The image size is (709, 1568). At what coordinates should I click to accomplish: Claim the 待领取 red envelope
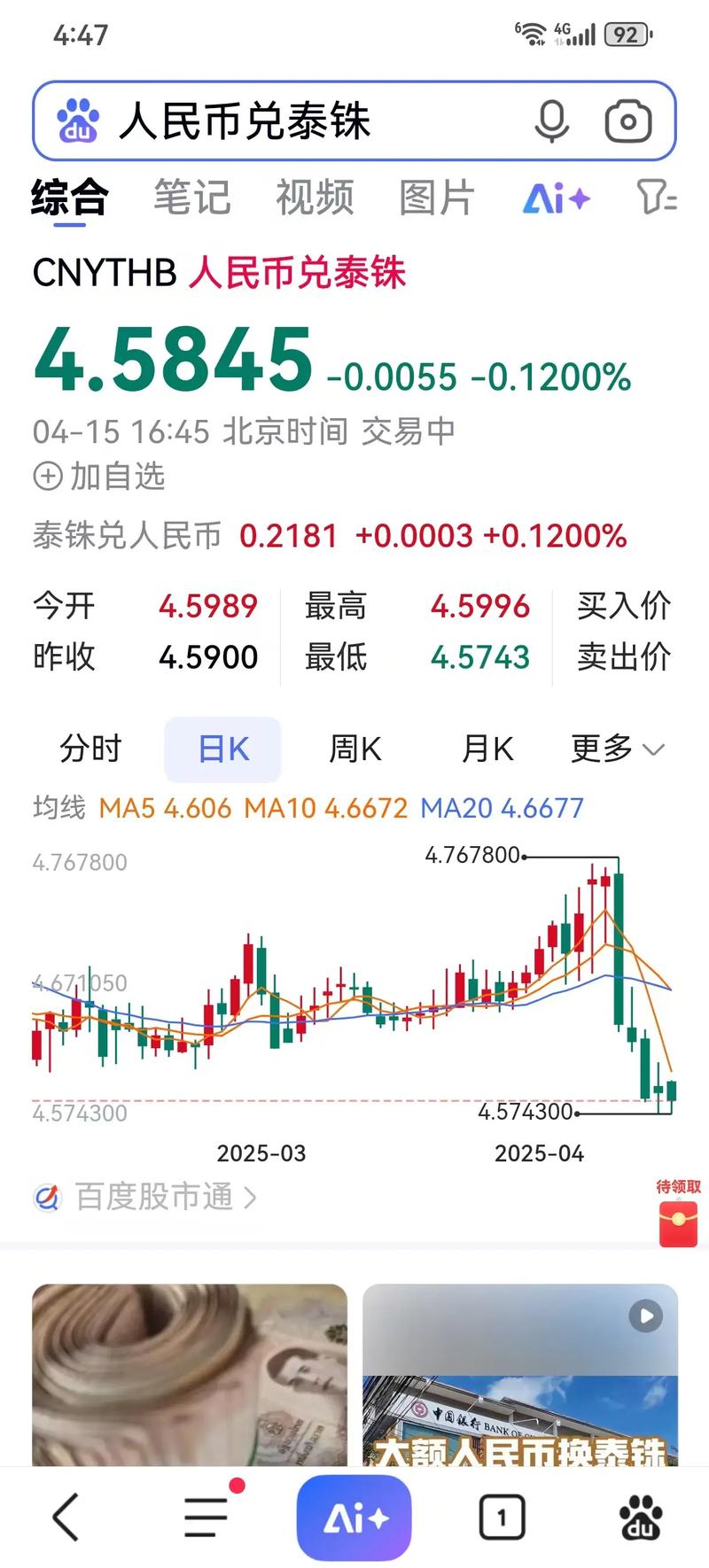[678, 1214]
